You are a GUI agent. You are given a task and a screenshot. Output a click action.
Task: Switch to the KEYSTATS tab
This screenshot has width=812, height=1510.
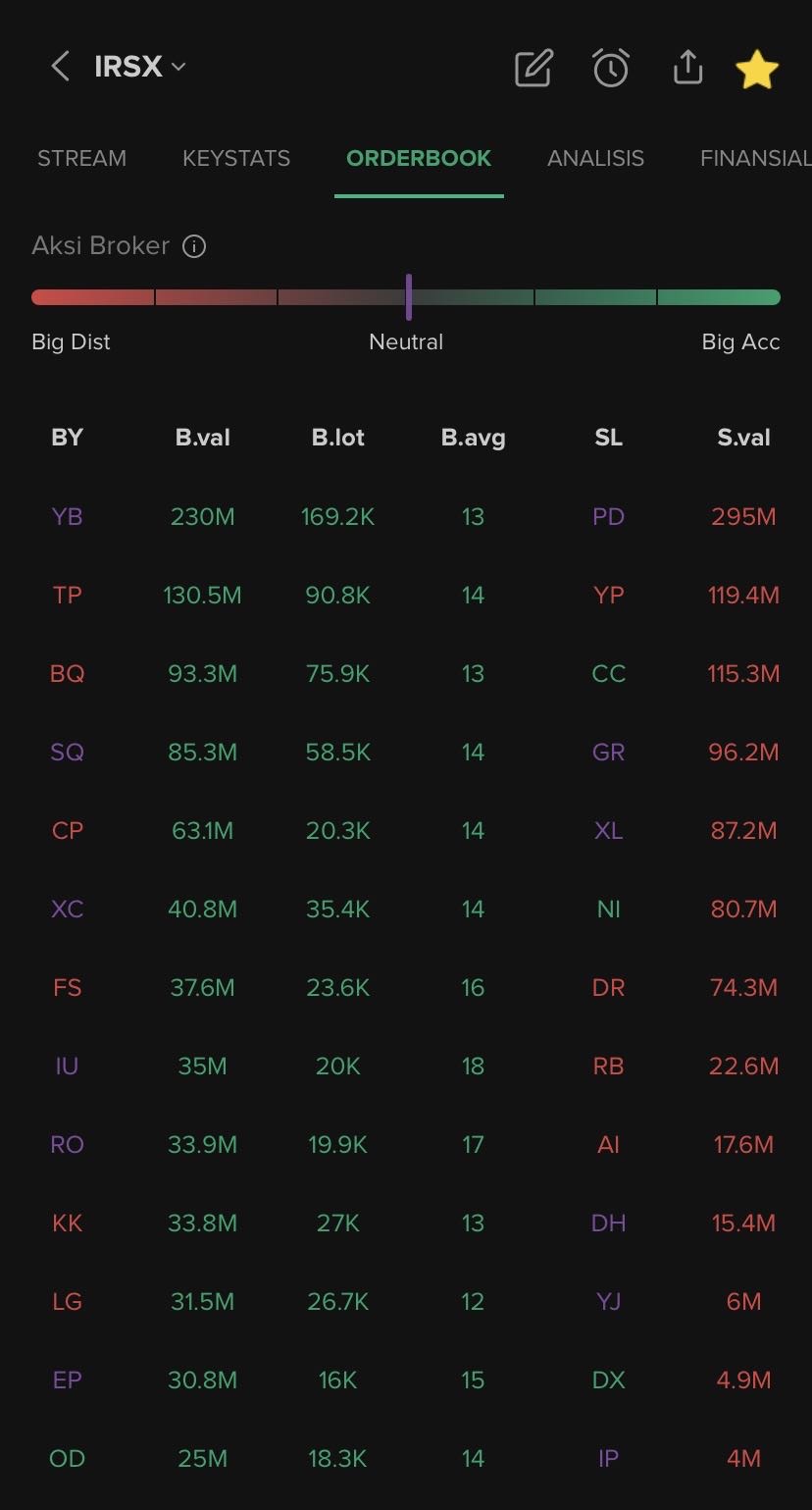click(236, 158)
